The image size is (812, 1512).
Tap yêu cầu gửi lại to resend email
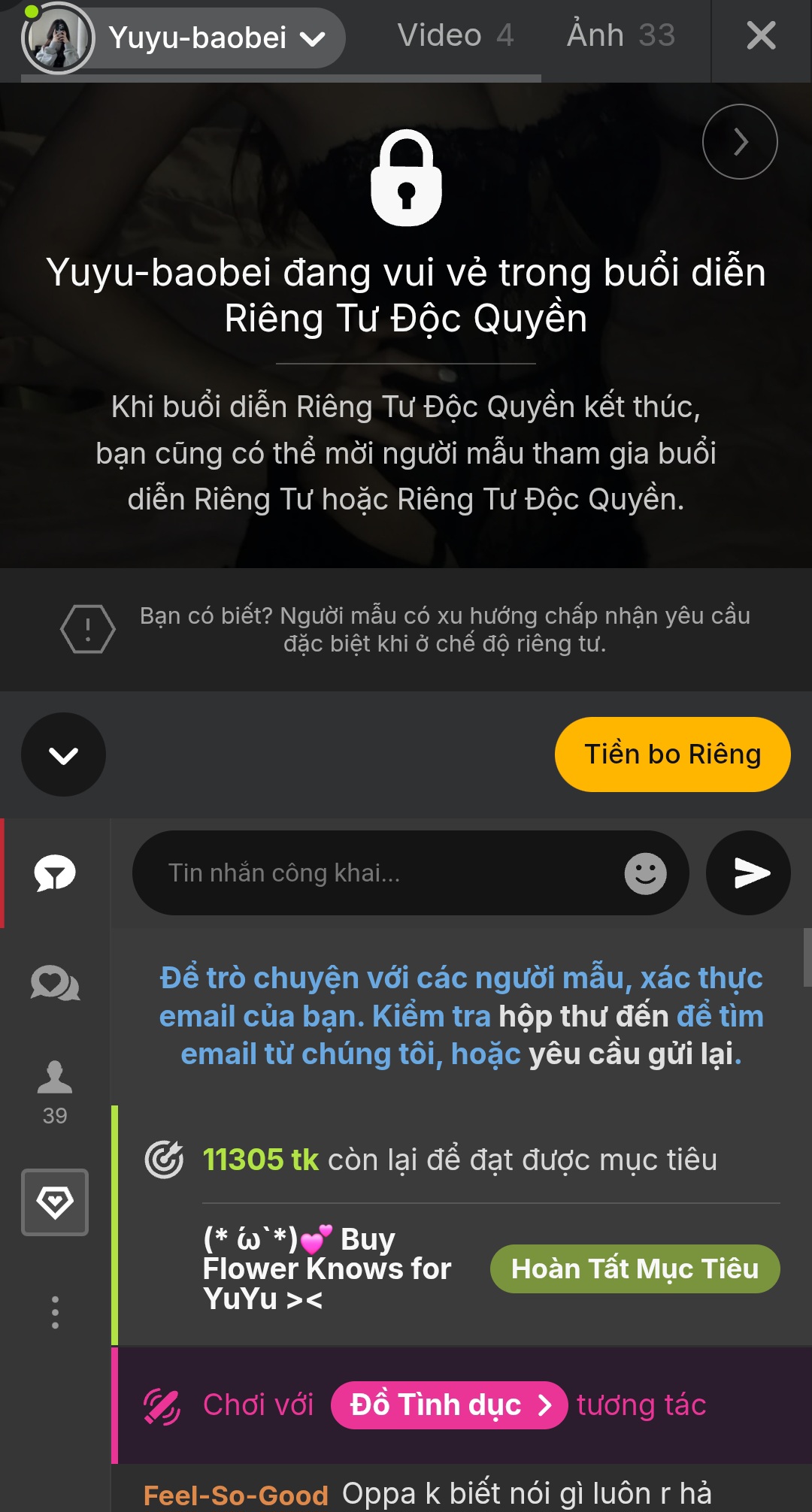pyautogui.click(x=631, y=1054)
